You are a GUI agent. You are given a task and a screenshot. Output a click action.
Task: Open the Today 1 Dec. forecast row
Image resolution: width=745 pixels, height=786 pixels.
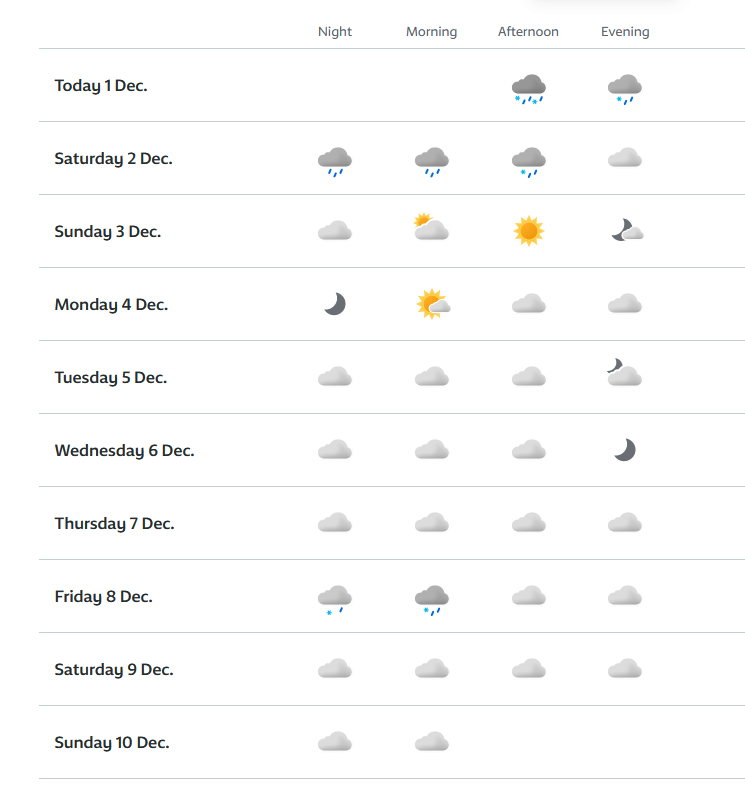pos(101,86)
